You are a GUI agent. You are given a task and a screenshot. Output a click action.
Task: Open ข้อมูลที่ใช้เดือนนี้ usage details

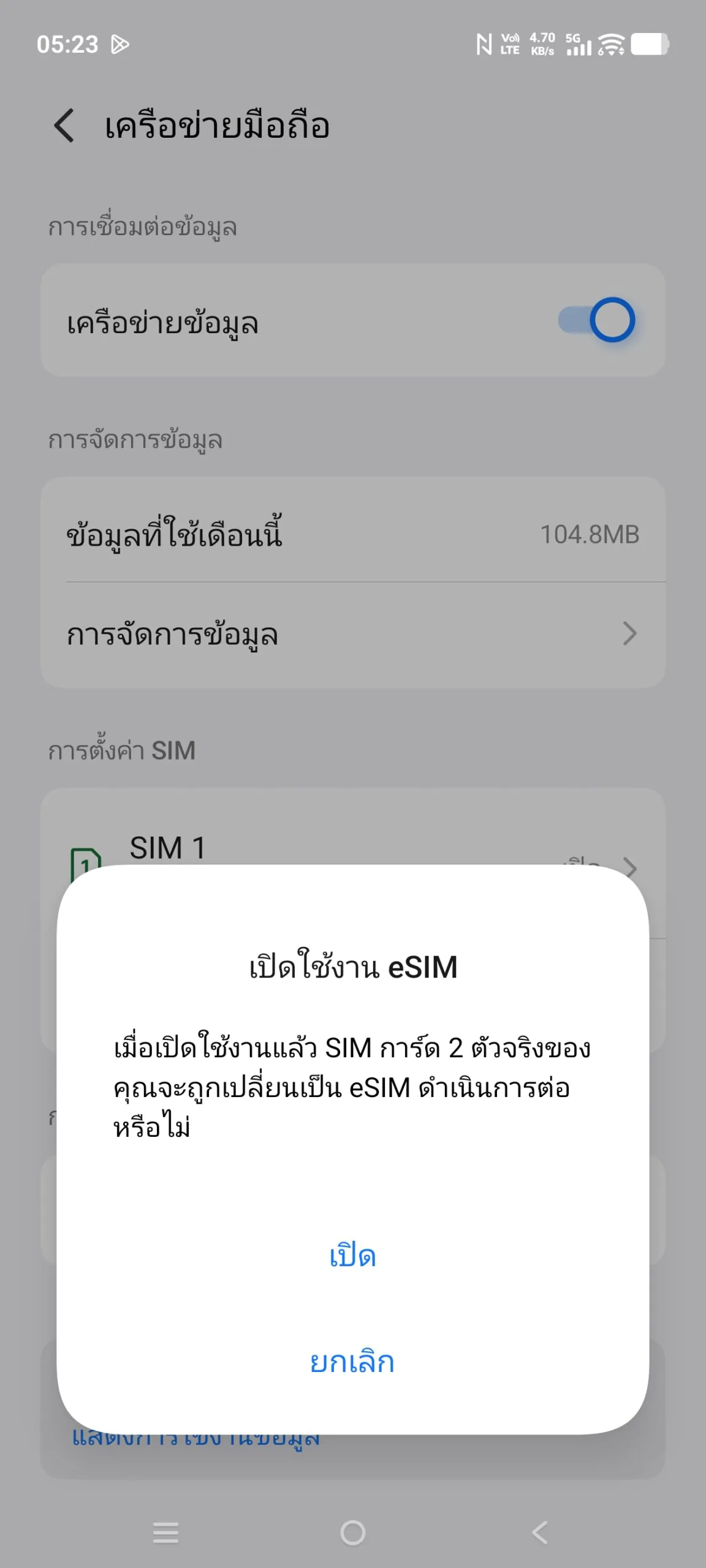(352, 534)
